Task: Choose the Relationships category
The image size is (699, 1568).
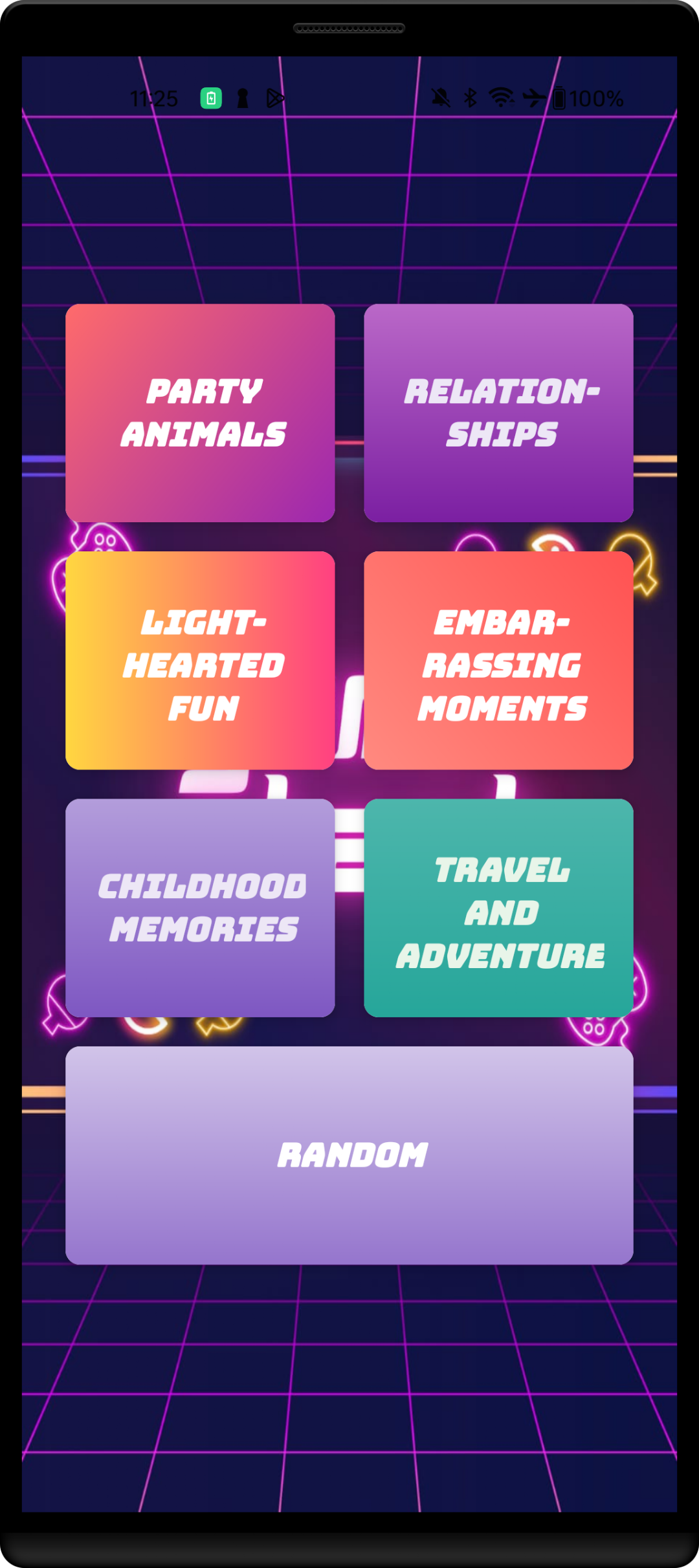Action: tap(498, 413)
